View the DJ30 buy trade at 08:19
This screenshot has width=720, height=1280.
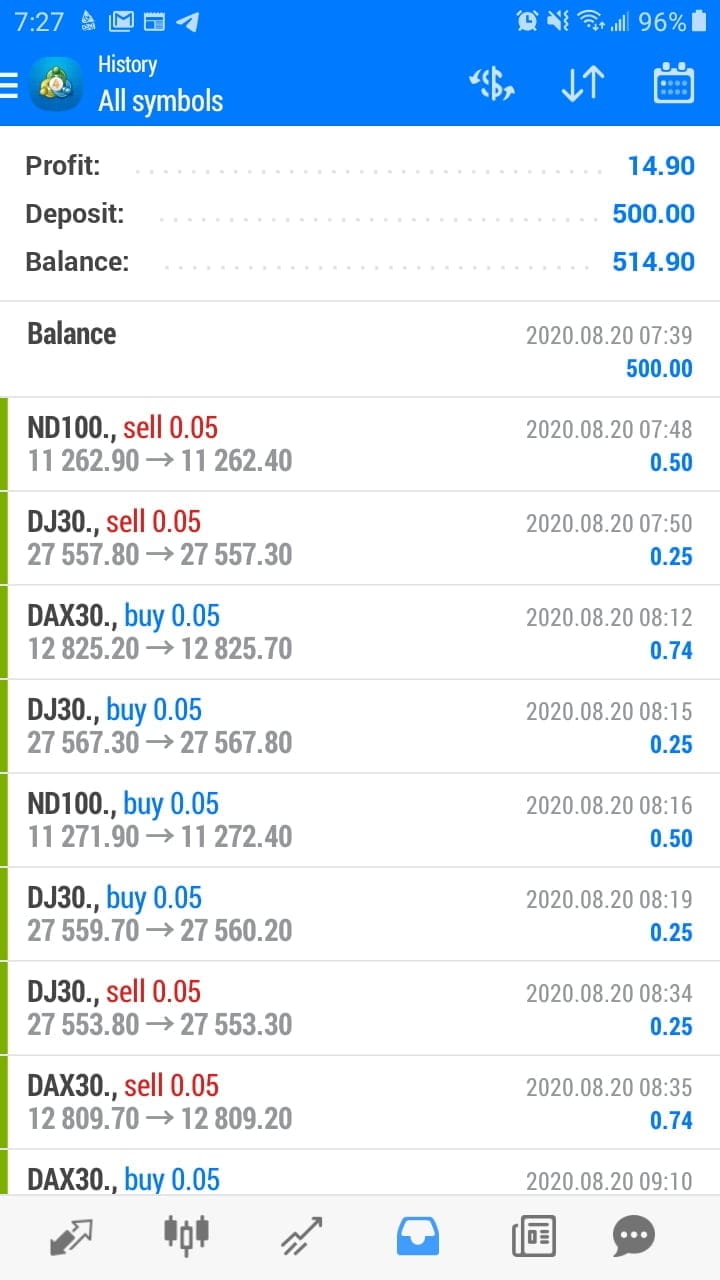360,915
